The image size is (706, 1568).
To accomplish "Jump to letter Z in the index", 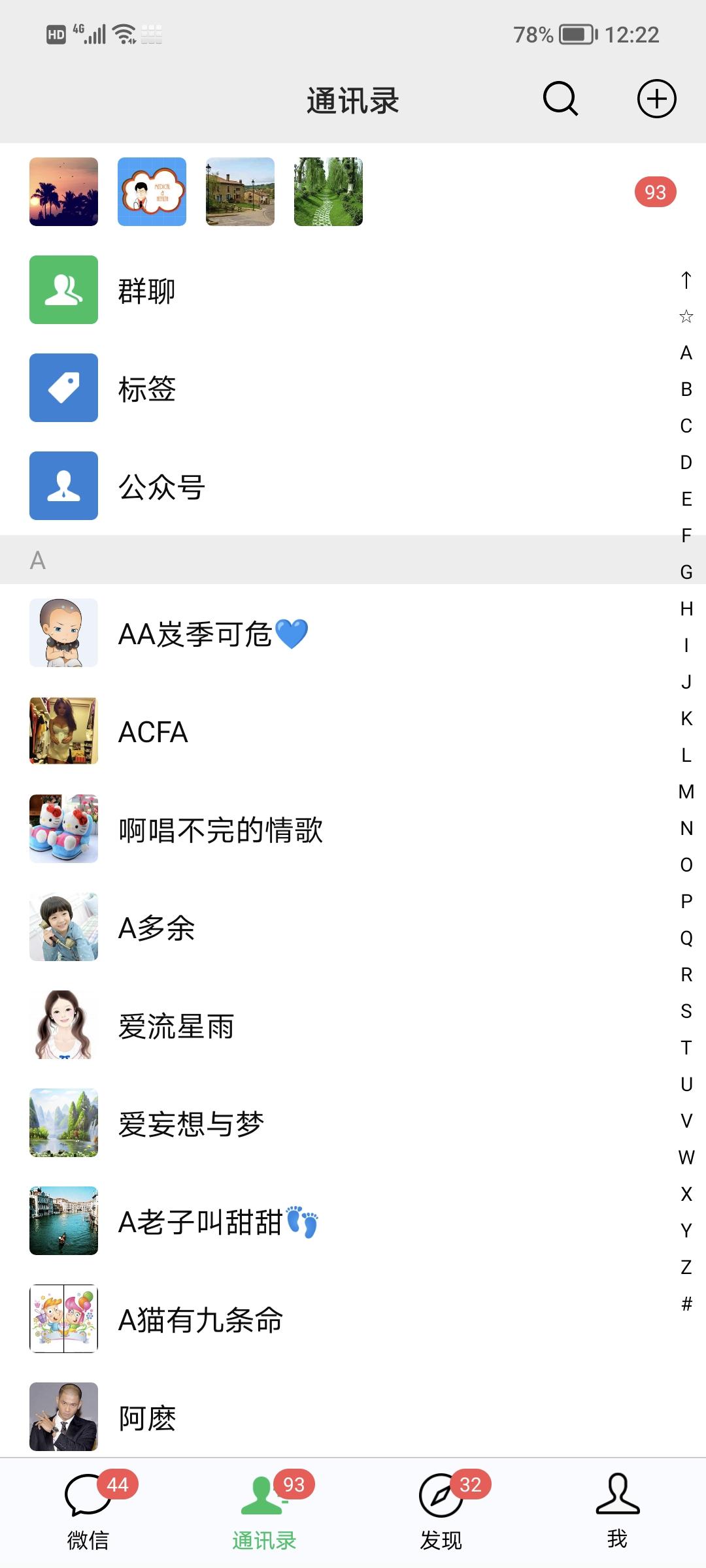I will [684, 1266].
